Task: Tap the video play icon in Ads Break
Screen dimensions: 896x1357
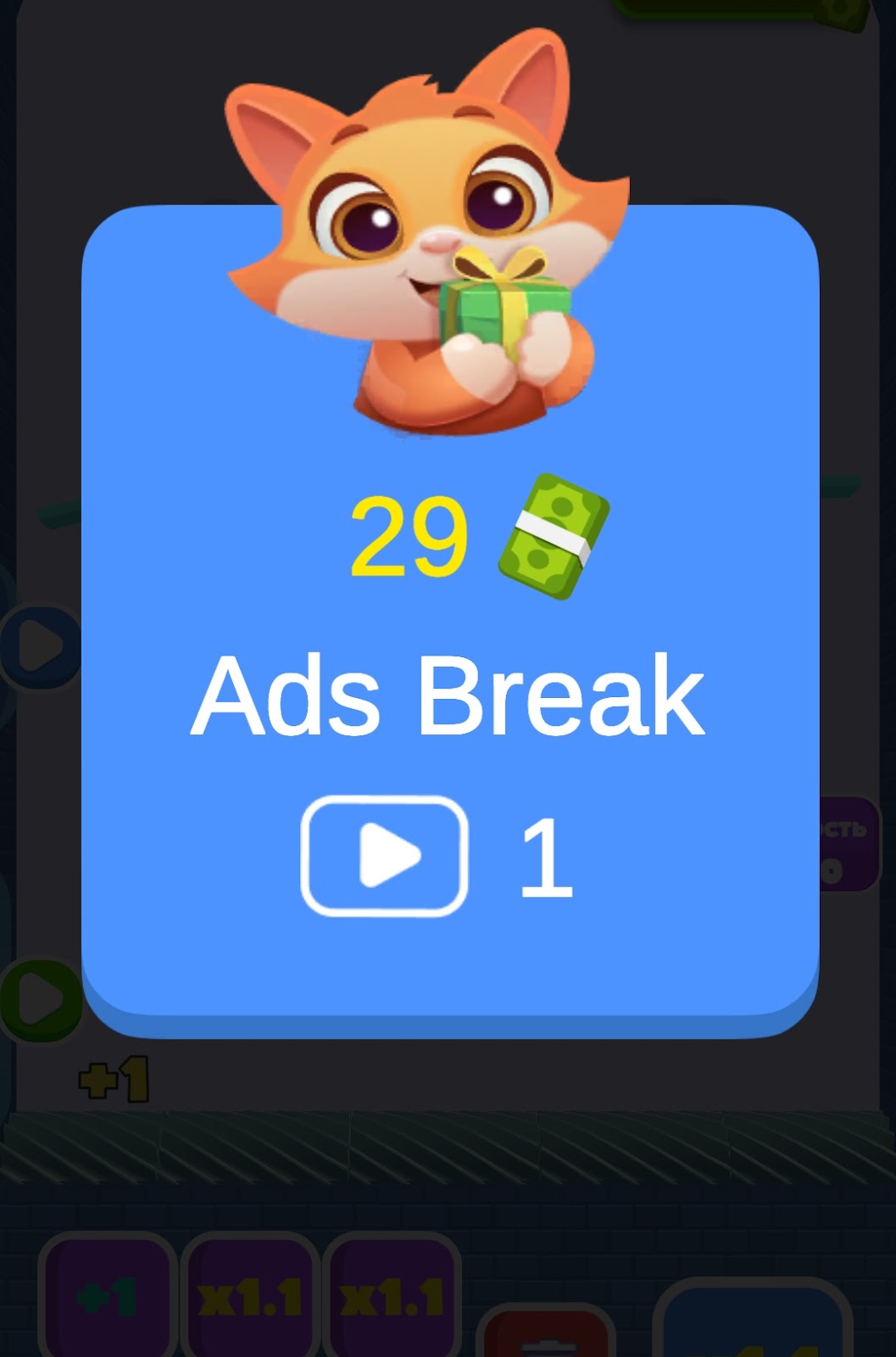Action: pos(385,856)
